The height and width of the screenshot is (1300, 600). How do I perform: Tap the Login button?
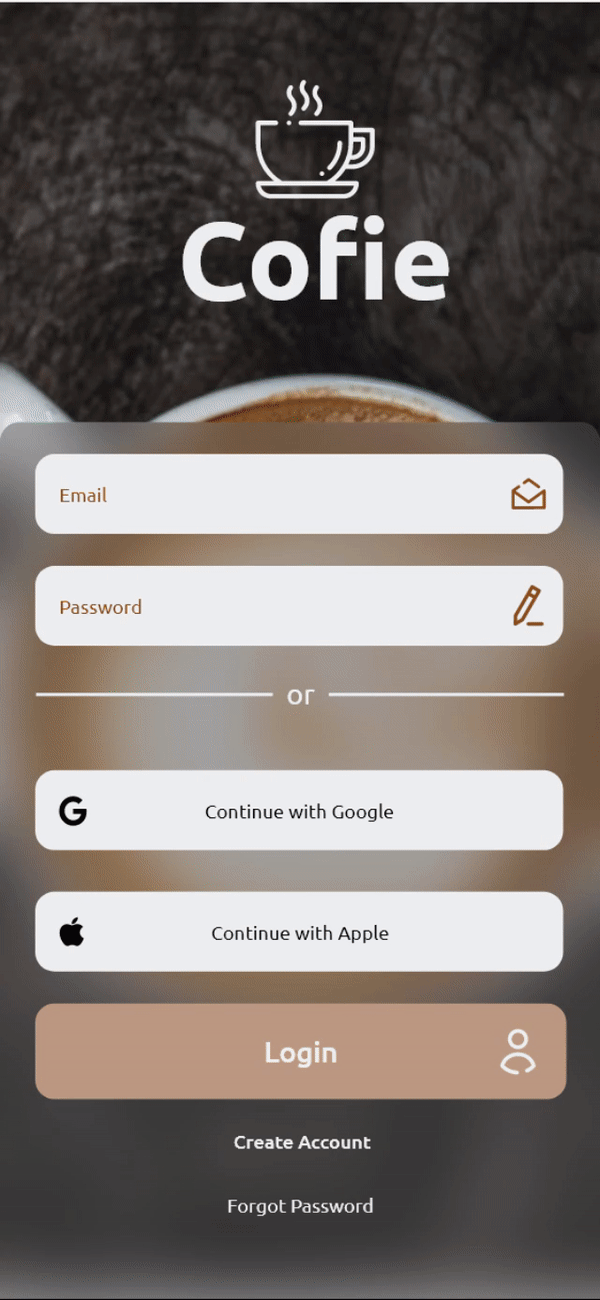300,1052
